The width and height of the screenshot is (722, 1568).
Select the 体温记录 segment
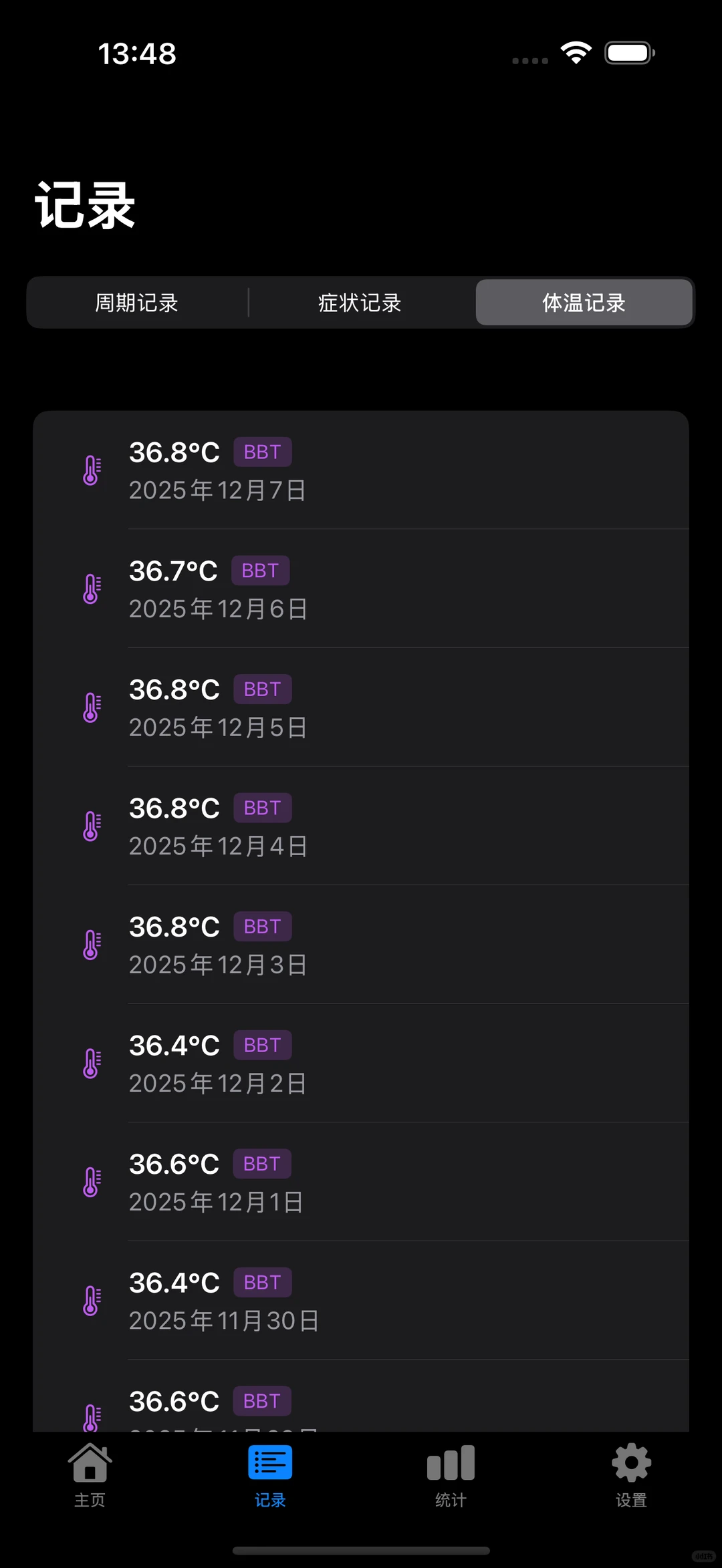[584, 303]
